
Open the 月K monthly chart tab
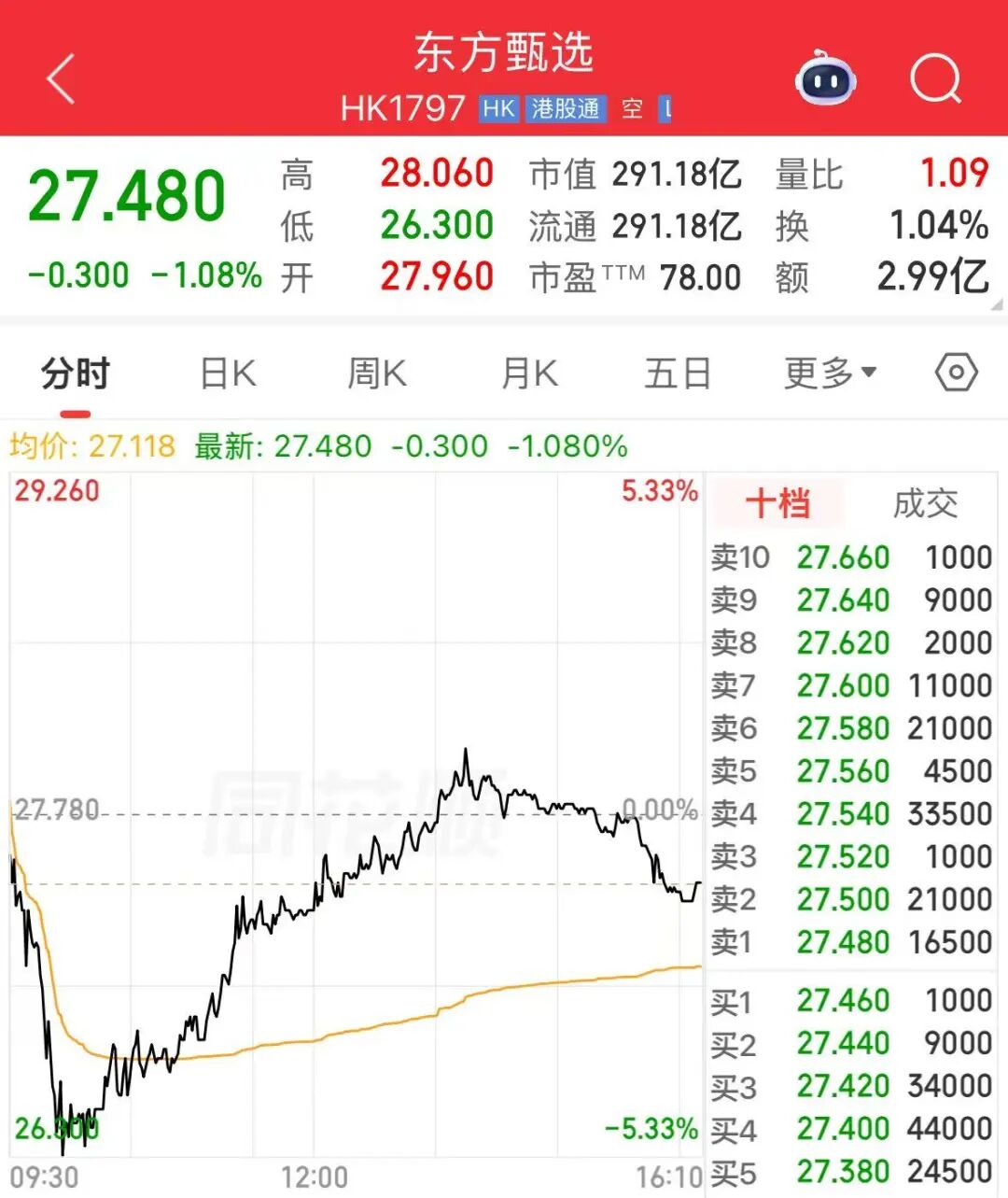click(526, 372)
